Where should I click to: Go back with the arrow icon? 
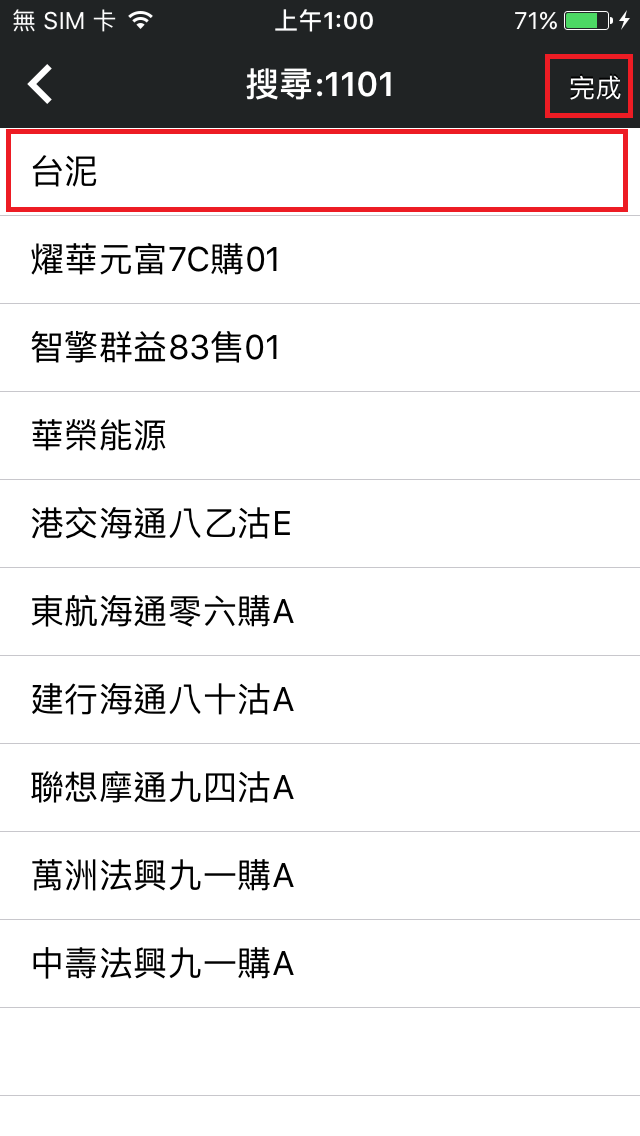(x=40, y=85)
